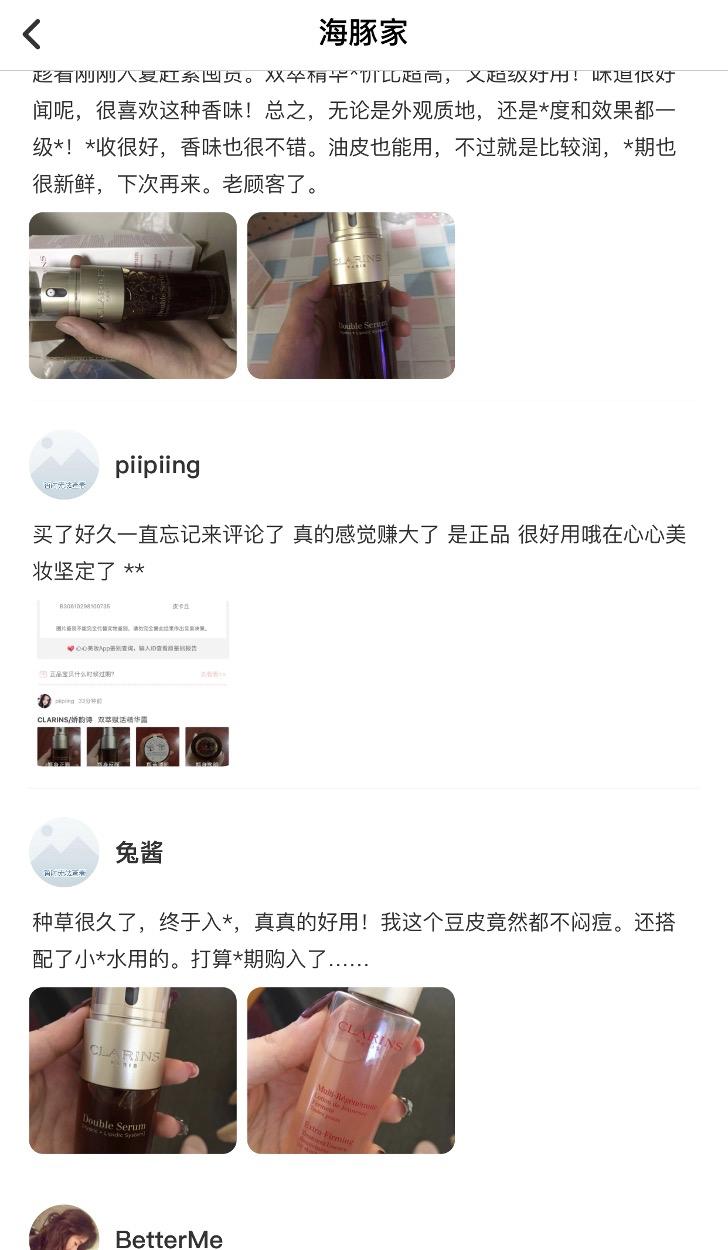View the pink Extra-Firming toner photo
The width and height of the screenshot is (728, 1250).
click(x=351, y=1070)
